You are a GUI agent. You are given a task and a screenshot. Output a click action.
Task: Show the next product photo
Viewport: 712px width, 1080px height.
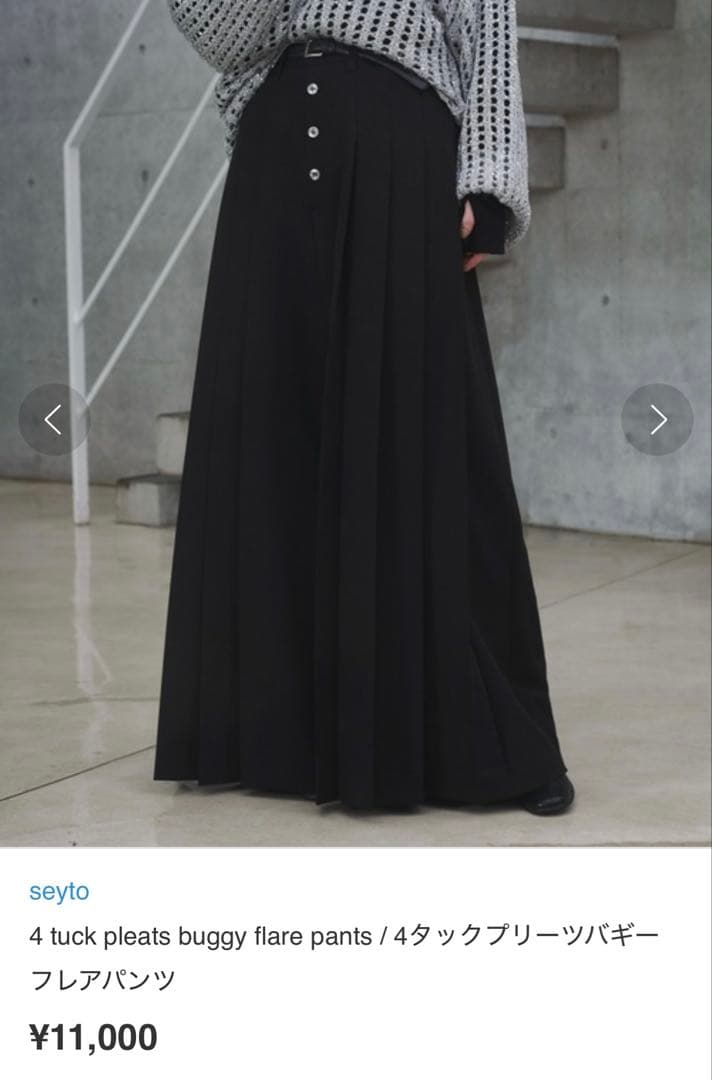coord(657,420)
